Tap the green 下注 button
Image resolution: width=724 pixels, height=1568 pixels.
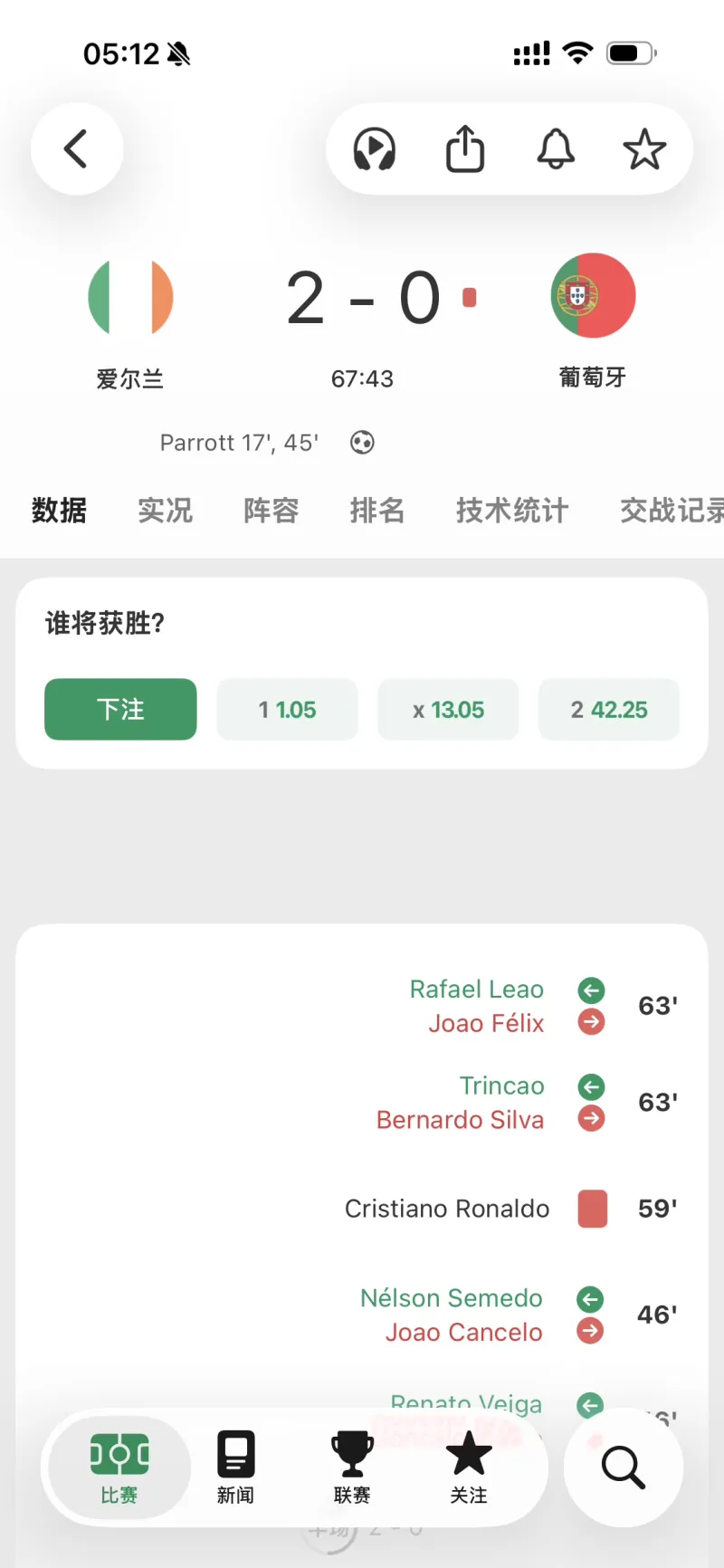click(120, 710)
